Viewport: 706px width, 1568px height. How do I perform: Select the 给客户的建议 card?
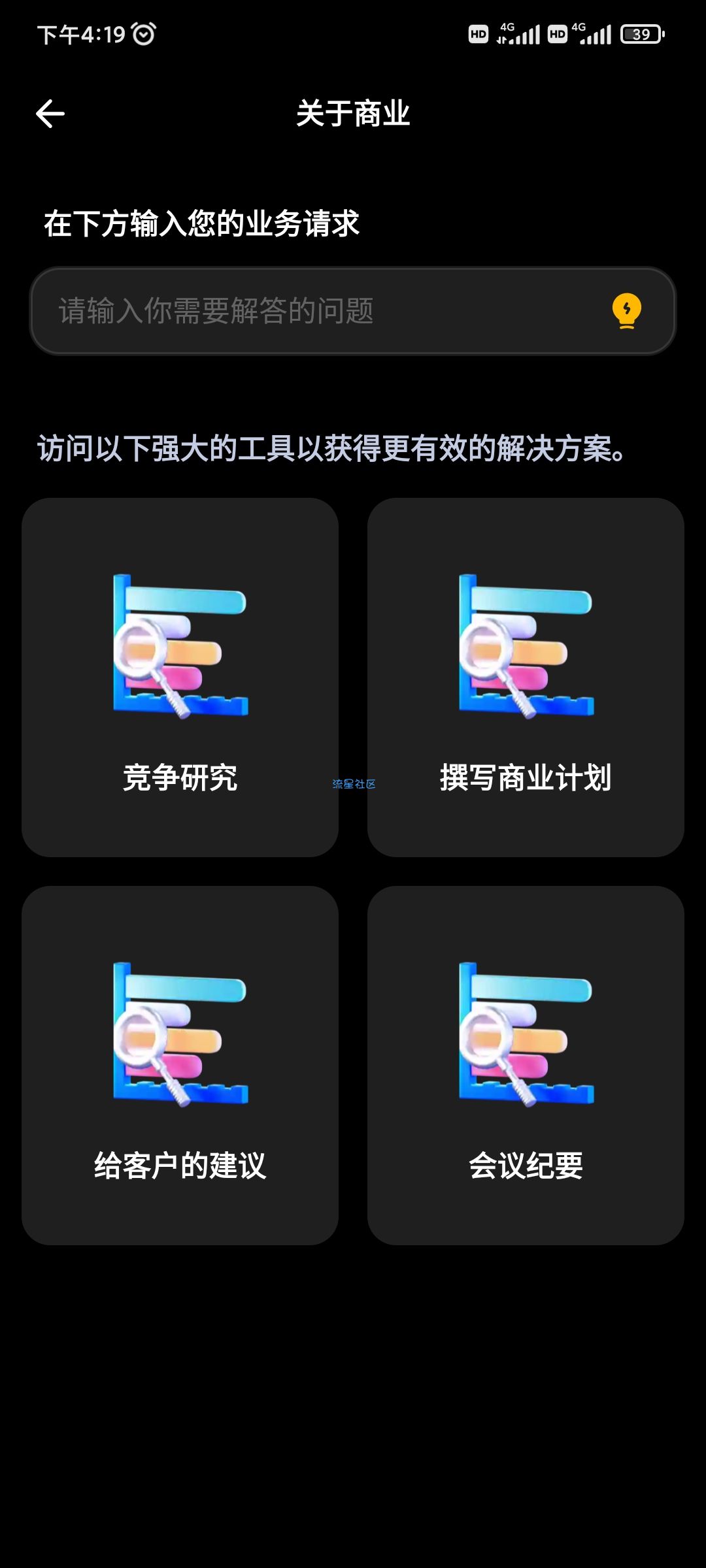tap(180, 1066)
